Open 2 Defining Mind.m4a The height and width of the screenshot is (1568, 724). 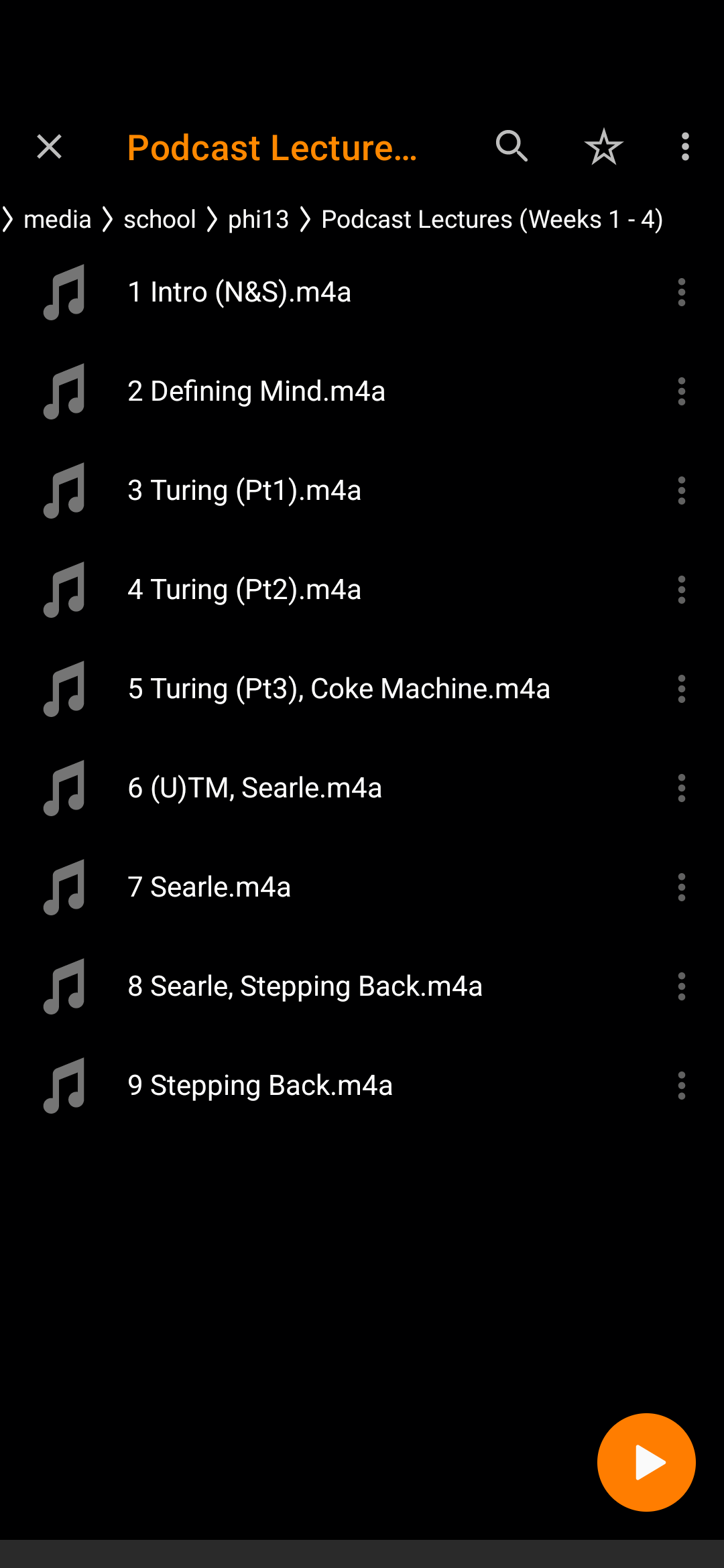click(362, 391)
